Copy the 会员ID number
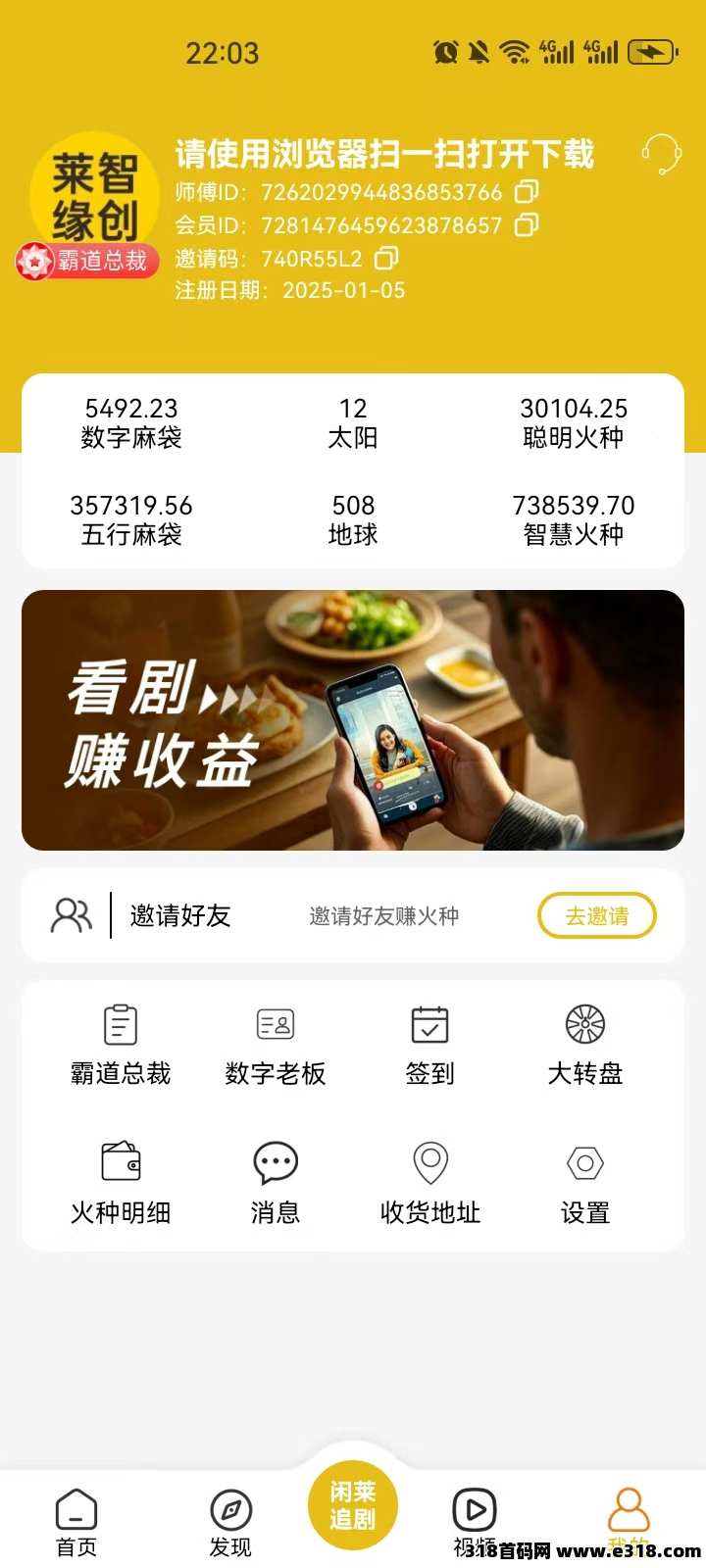The image size is (706, 1568). (527, 224)
